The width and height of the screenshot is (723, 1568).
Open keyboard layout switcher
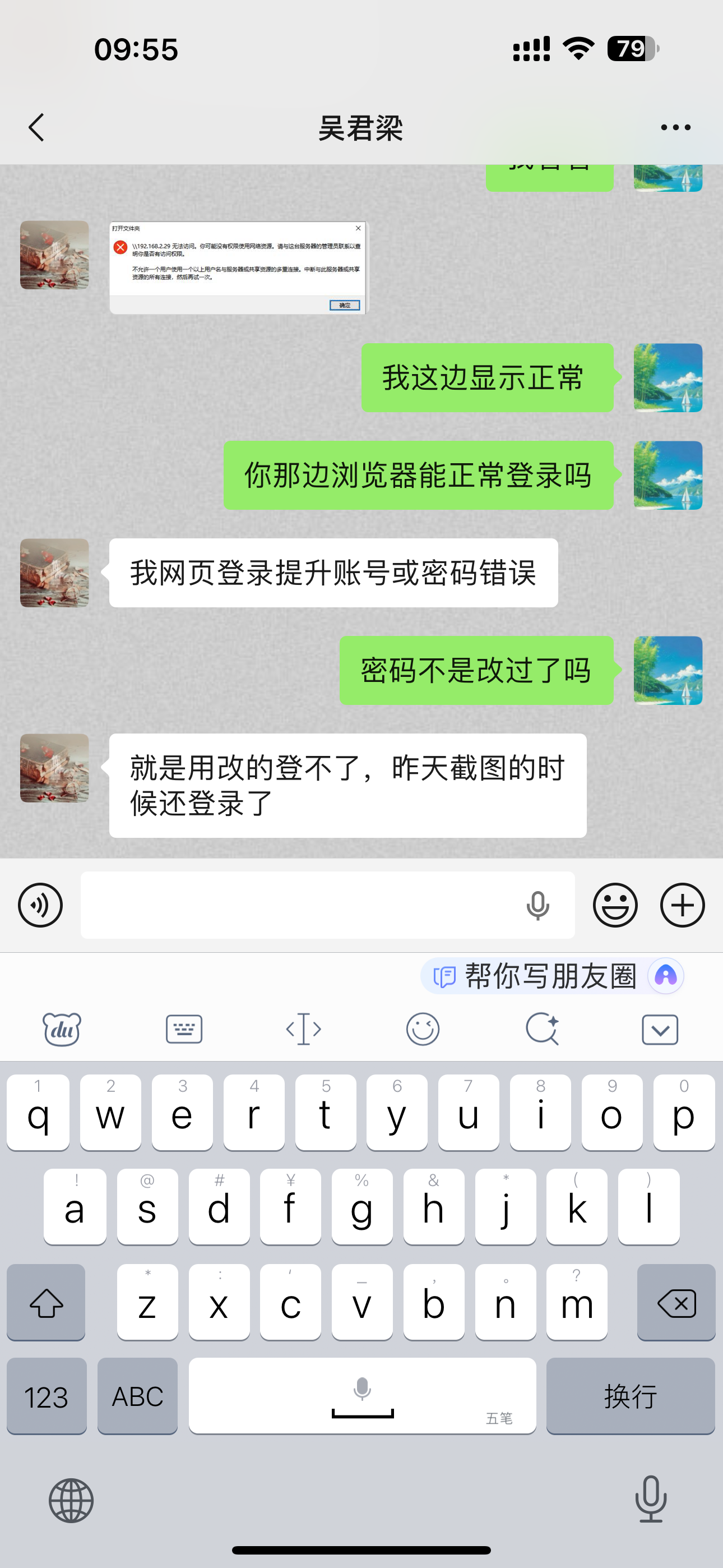coord(184,1029)
